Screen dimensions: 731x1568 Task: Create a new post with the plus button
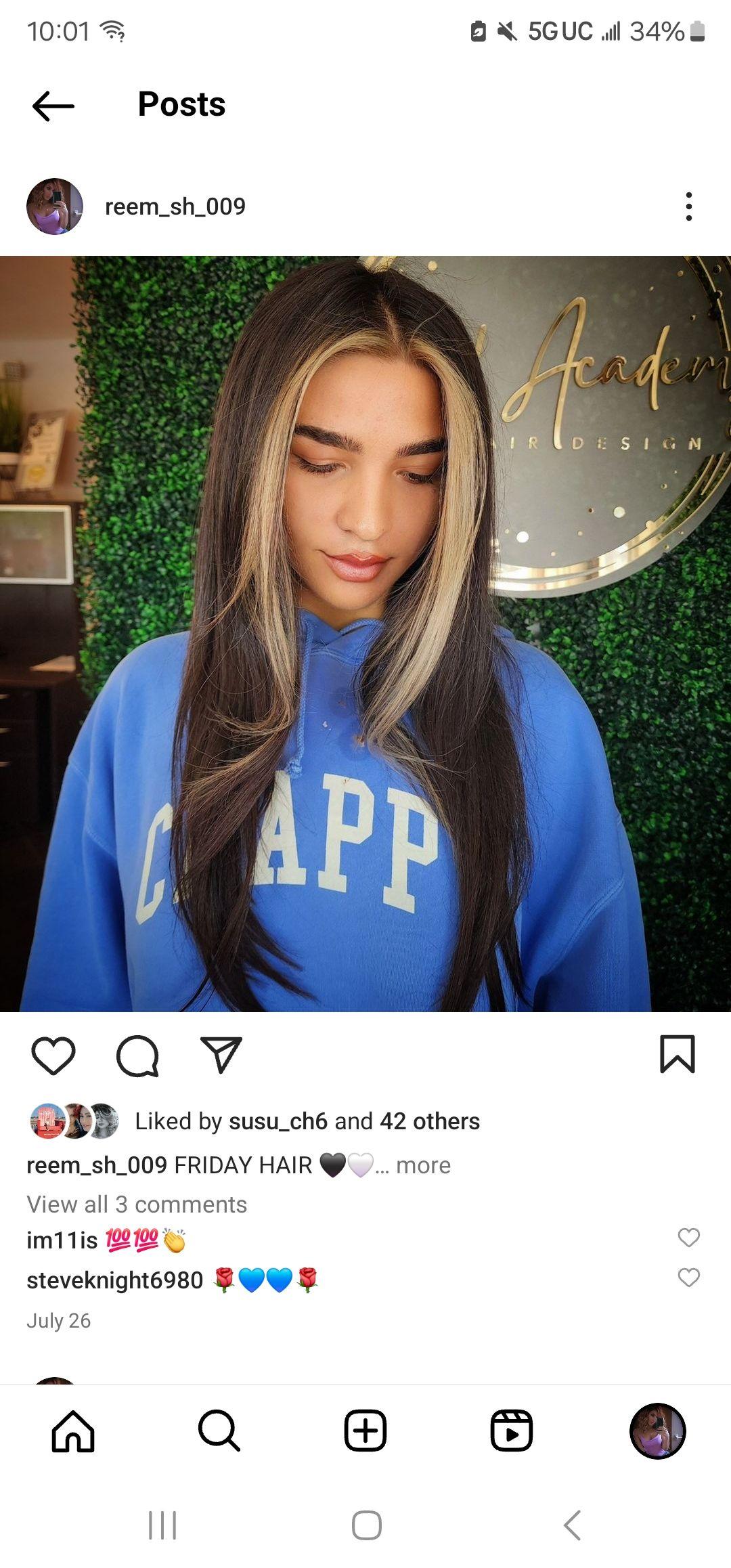point(365,1431)
